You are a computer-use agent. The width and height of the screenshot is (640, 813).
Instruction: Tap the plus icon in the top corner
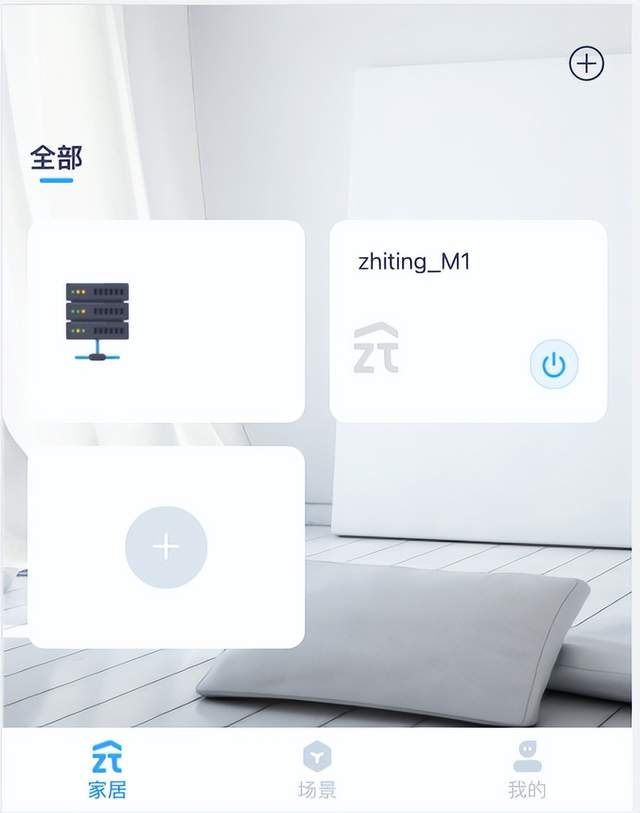coord(586,64)
